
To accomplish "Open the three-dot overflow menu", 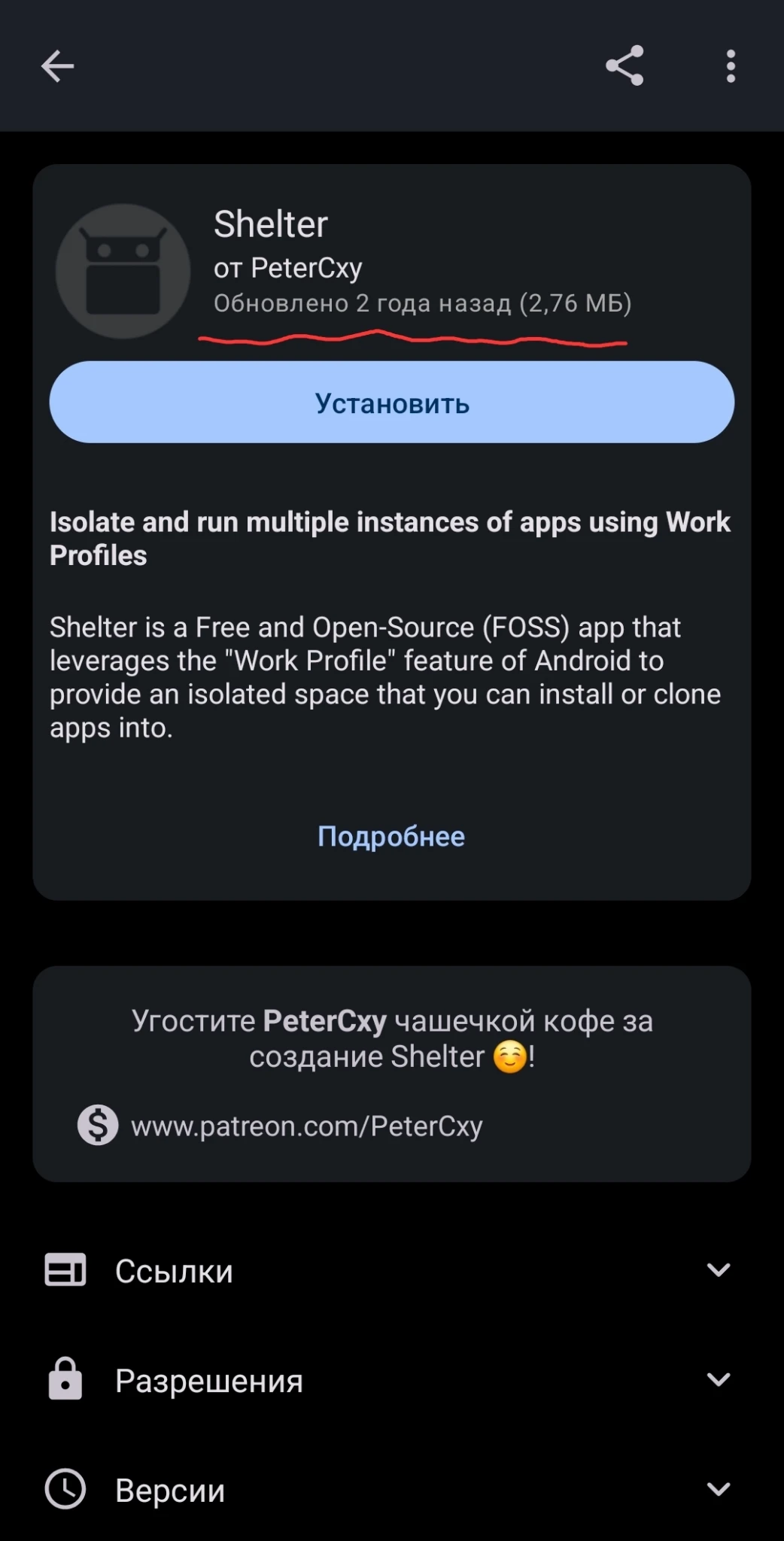I will pyautogui.click(x=731, y=66).
